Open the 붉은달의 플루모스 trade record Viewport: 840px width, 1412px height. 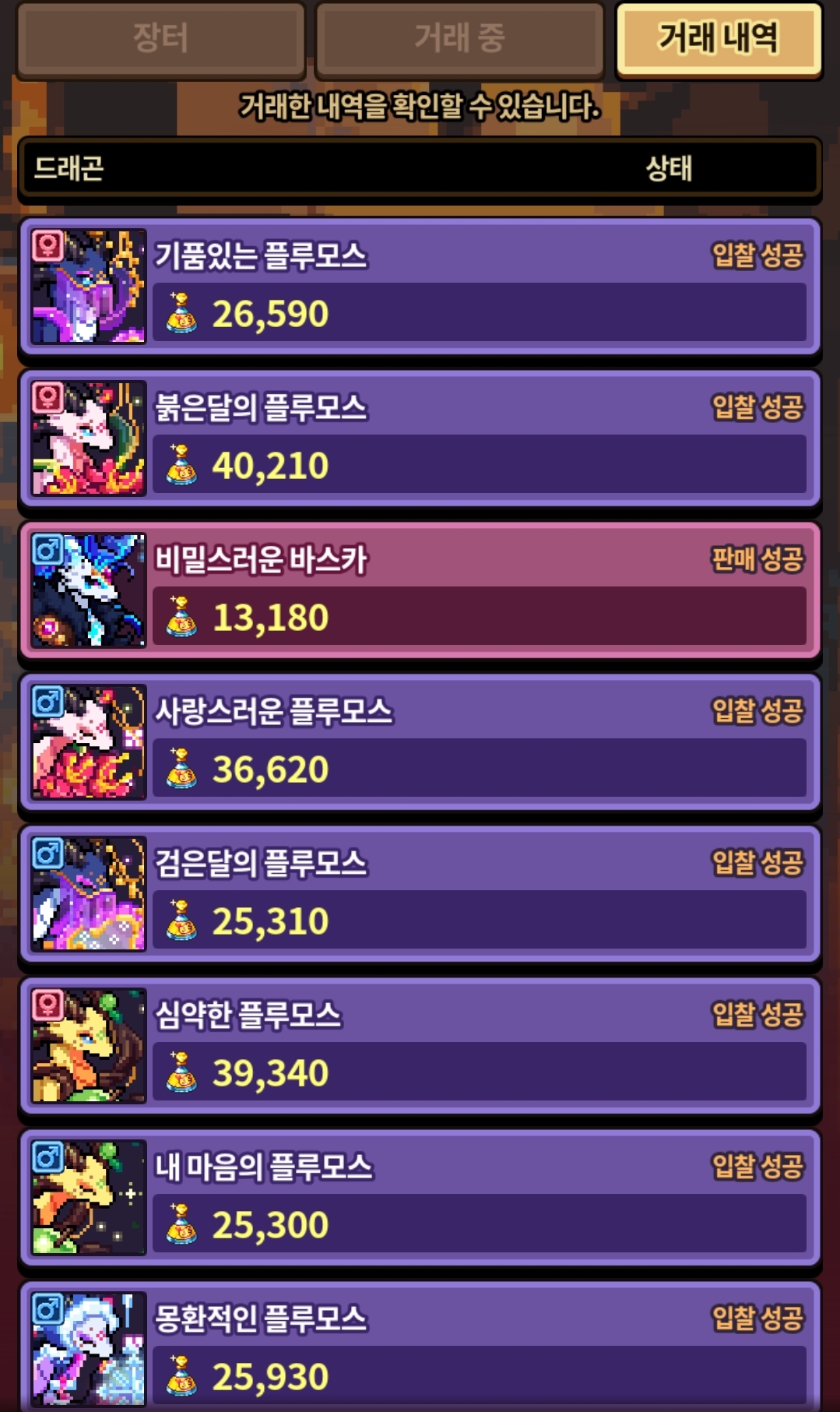[x=420, y=438]
